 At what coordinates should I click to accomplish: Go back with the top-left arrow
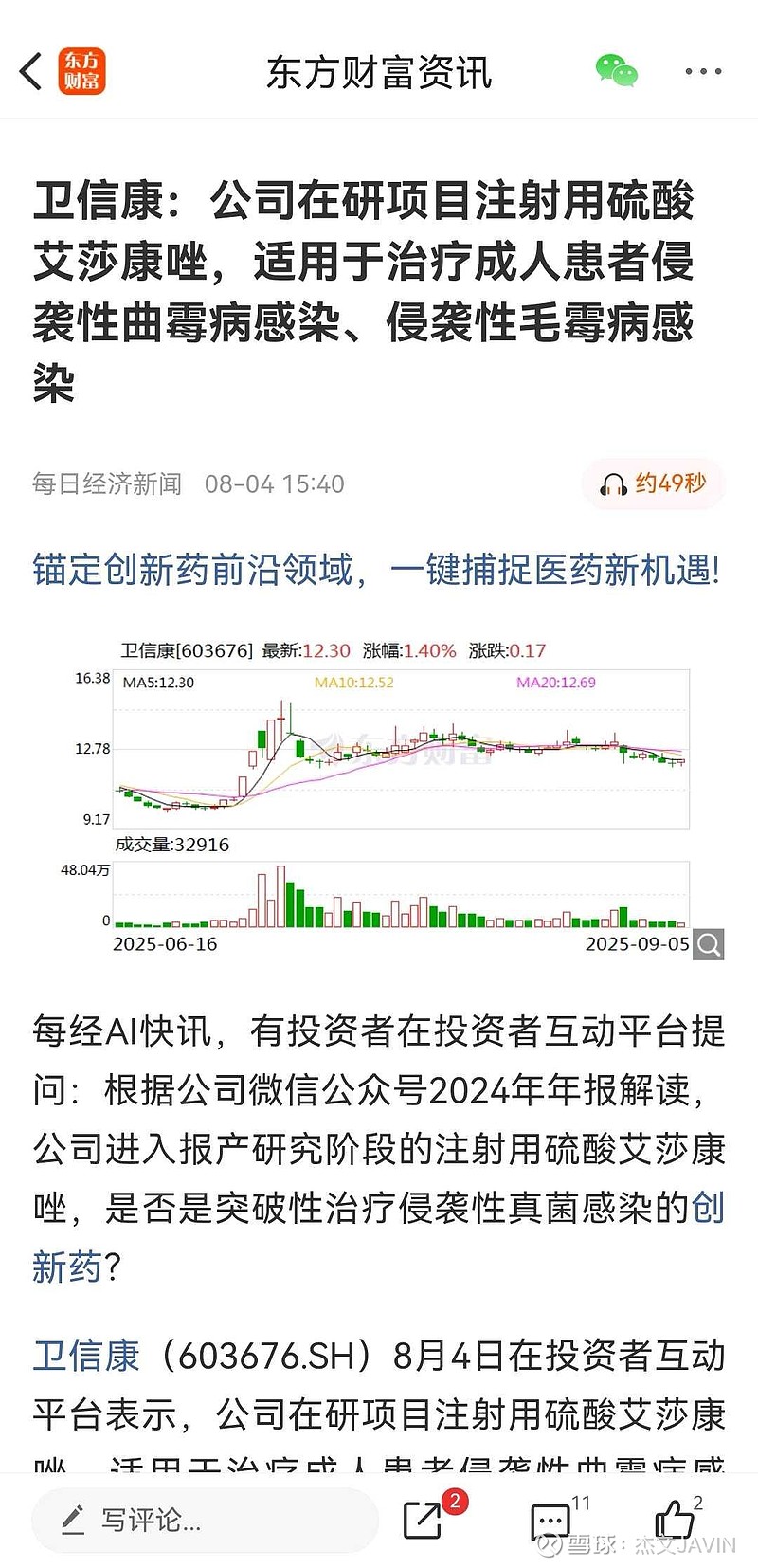click(31, 71)
